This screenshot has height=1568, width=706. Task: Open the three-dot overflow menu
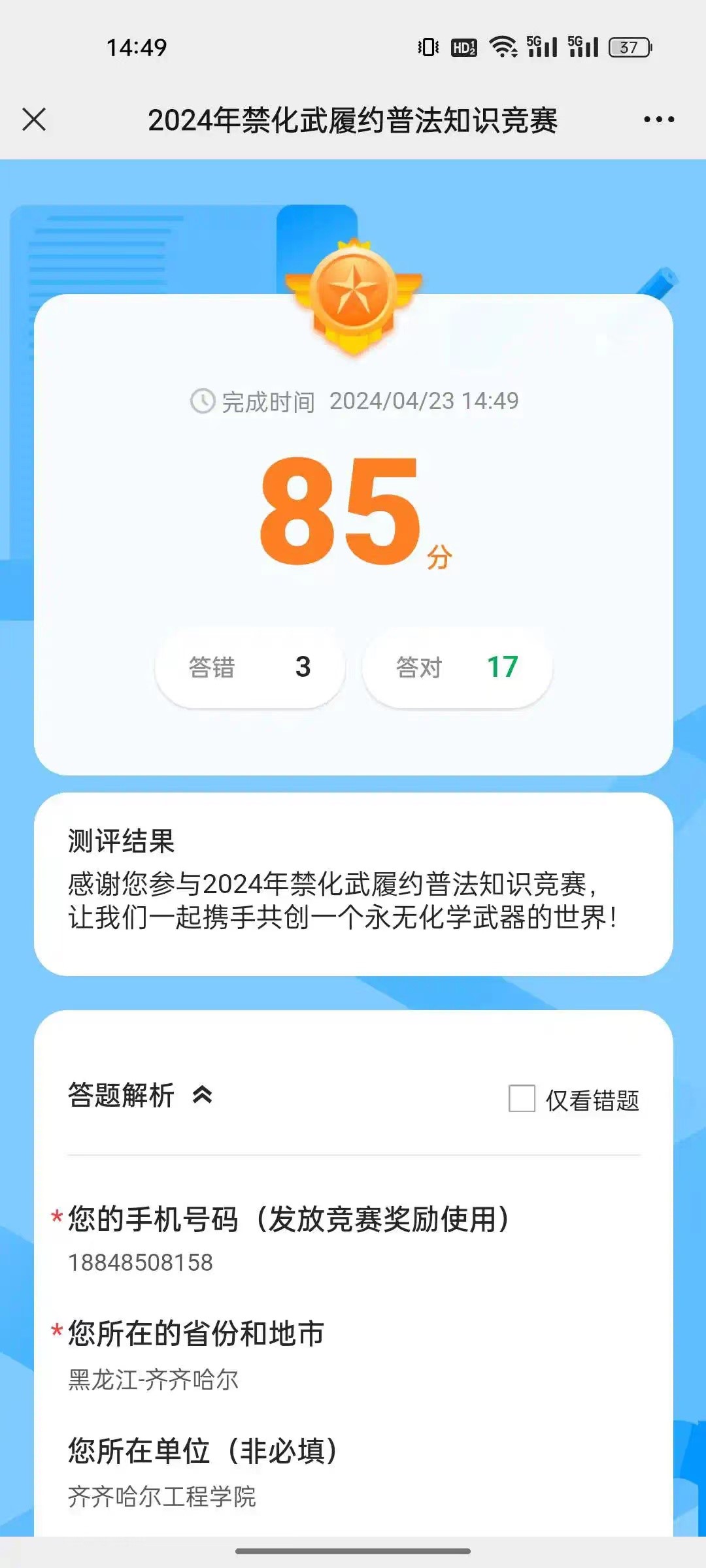click(x=658, y=120)
